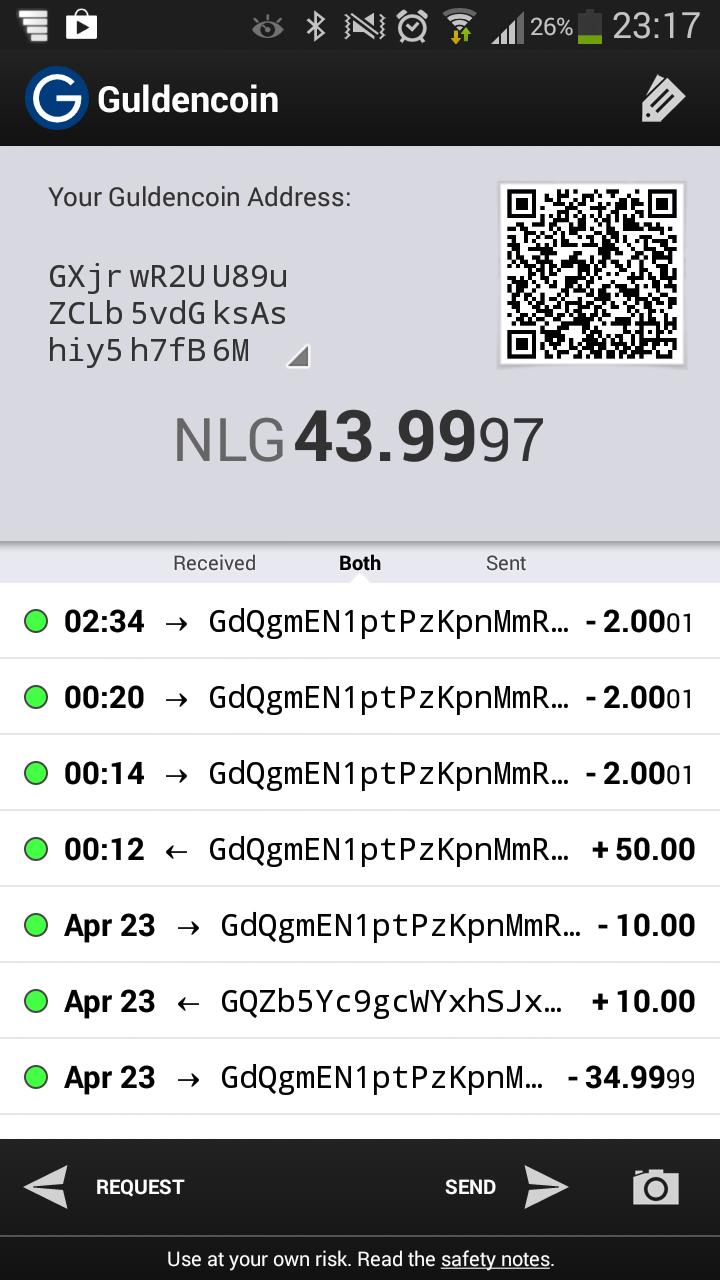Switch to the Sent transactions filter

tap(505, 563)
